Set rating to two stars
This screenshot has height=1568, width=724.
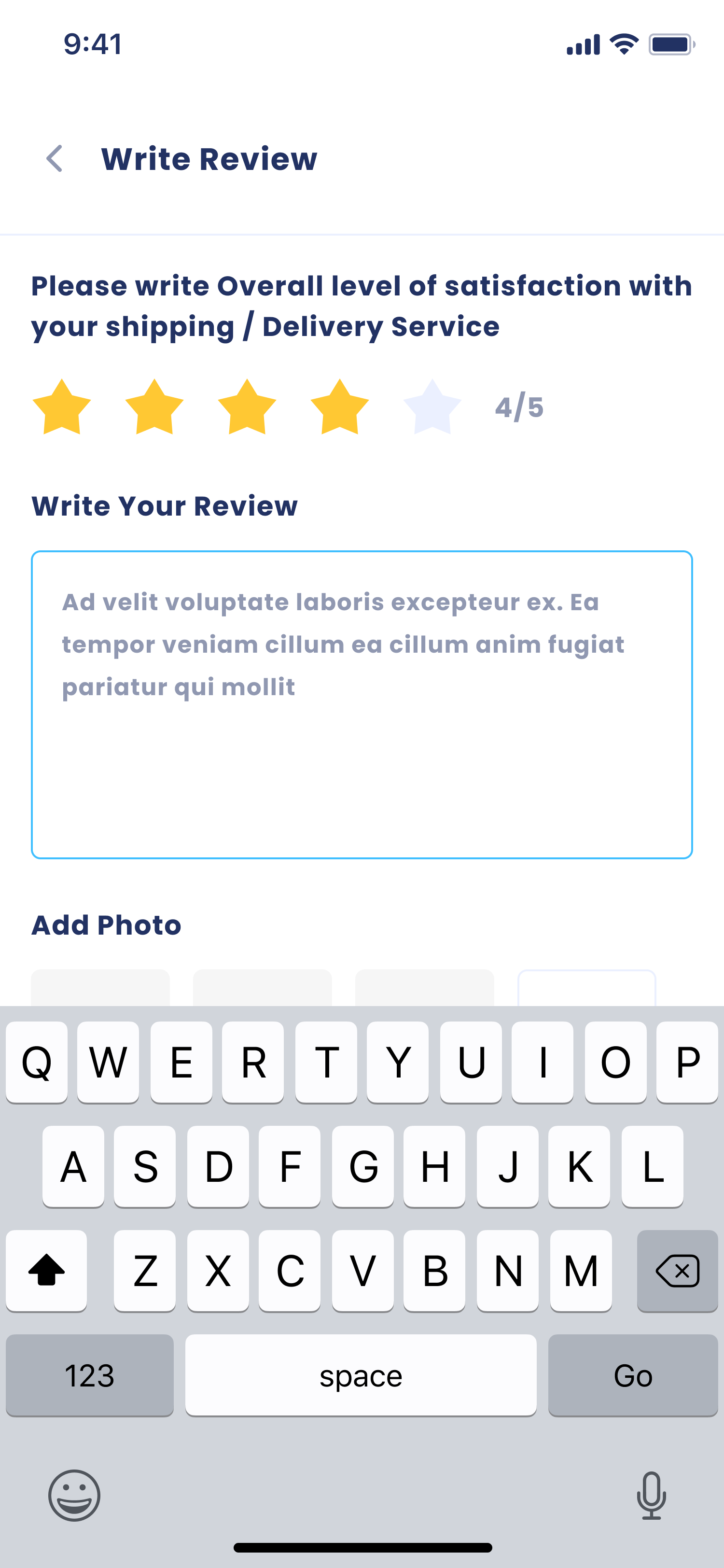(154, 407)
